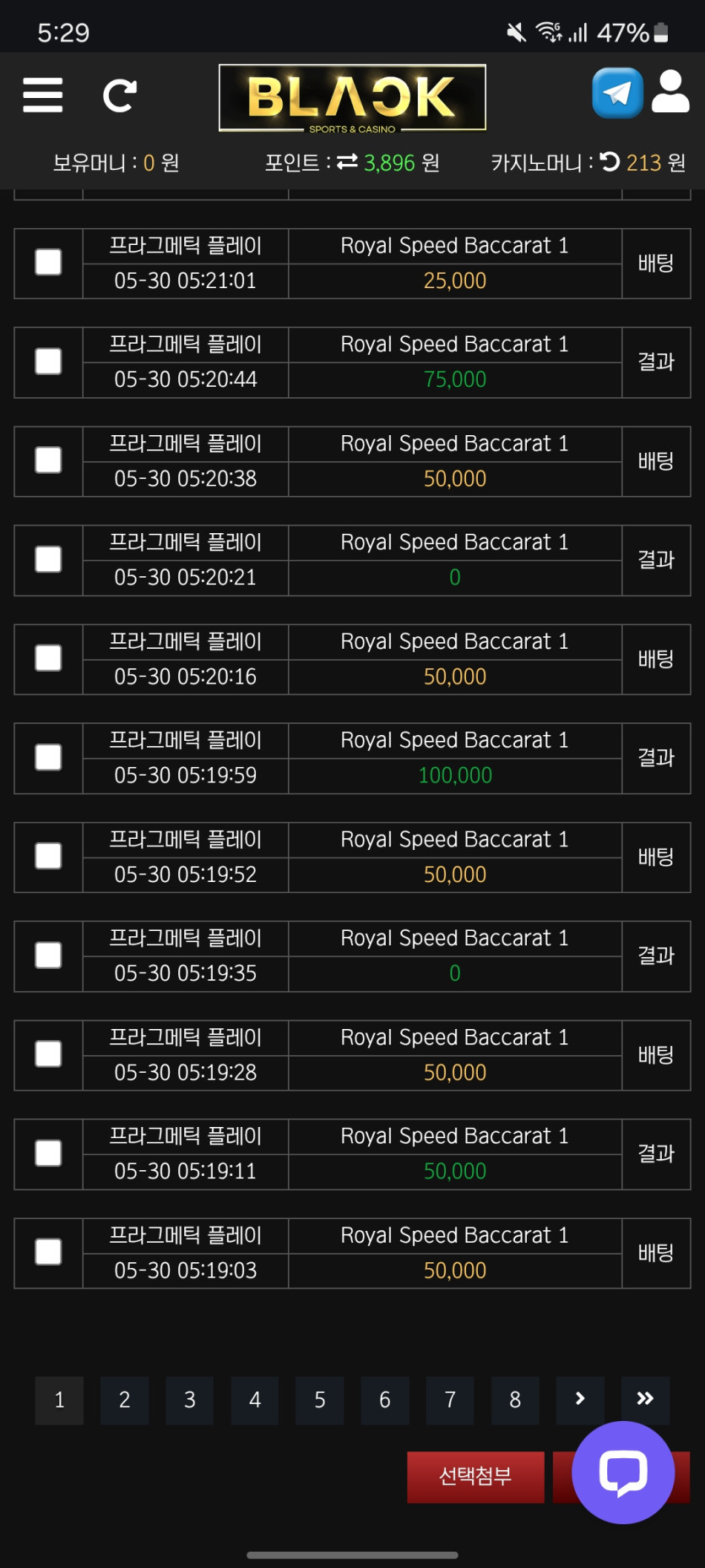Jump to page 5
Image resolution: width=705 pixels, height=1568 pixels.
tap(320, 1400)
